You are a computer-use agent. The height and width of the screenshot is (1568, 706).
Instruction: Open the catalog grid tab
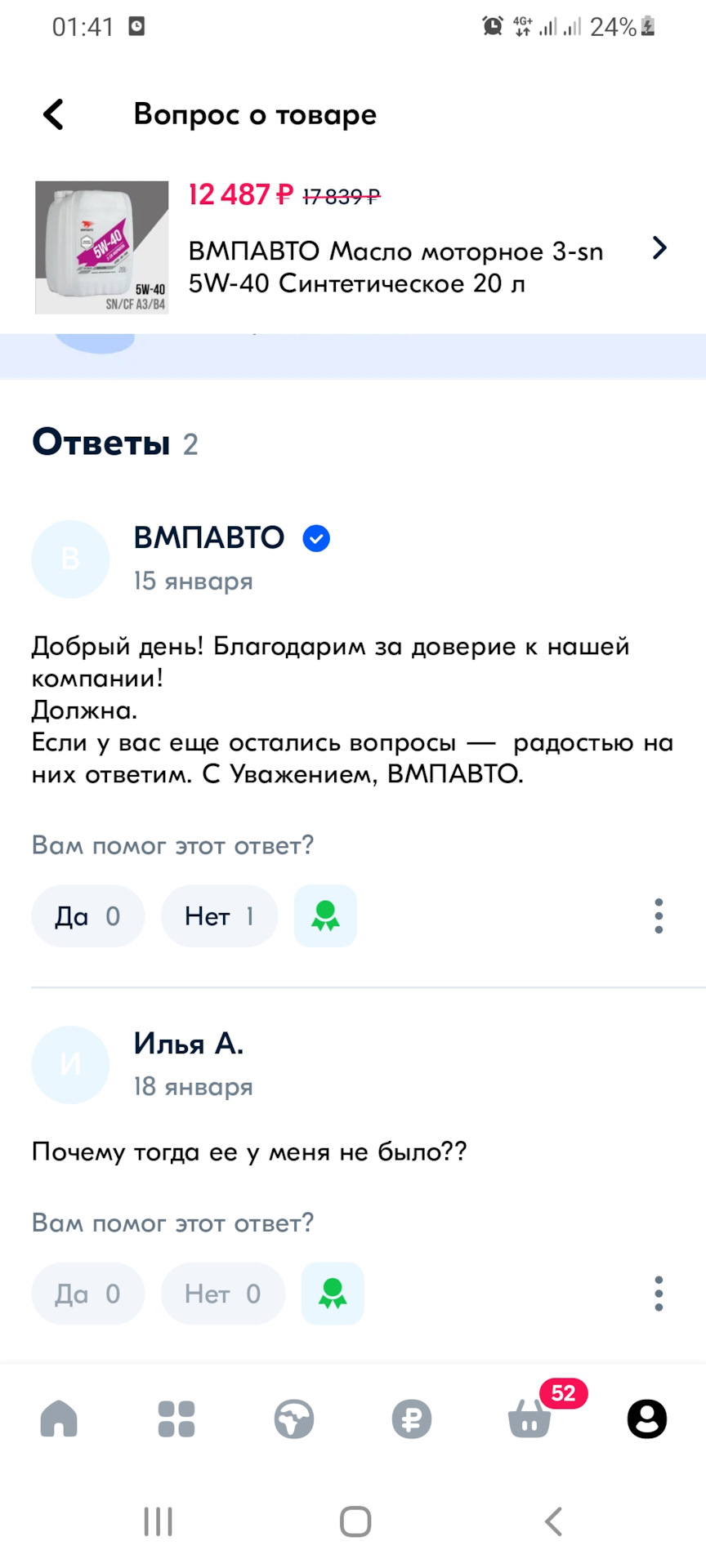pos(176,1419)
